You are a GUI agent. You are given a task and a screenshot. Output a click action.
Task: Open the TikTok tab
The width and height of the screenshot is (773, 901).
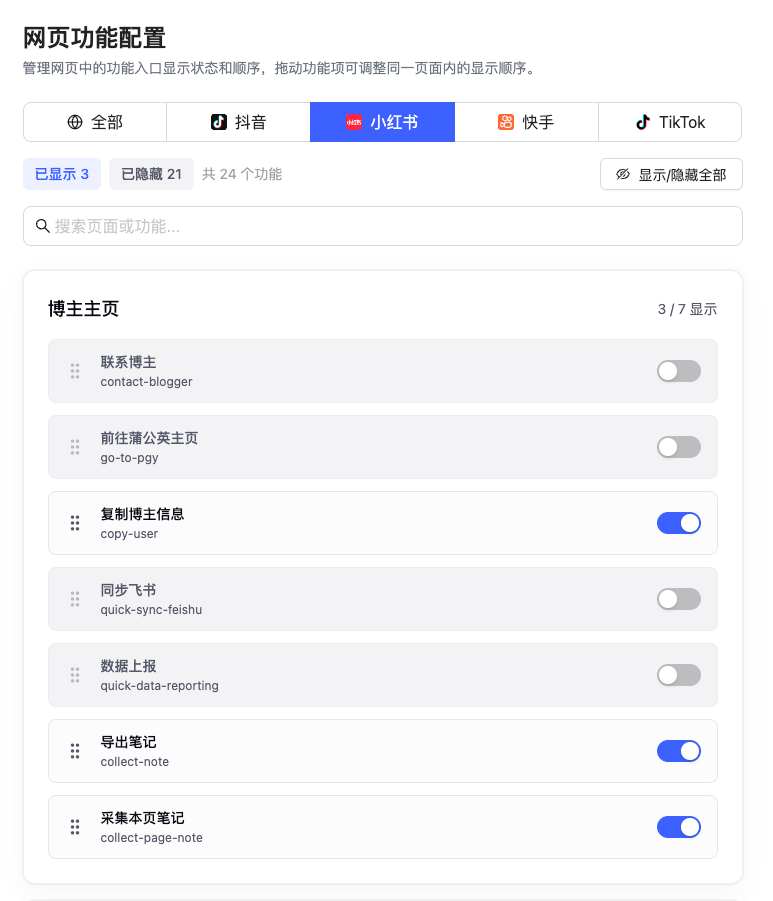pyautogui.click(x=670, y=122)
